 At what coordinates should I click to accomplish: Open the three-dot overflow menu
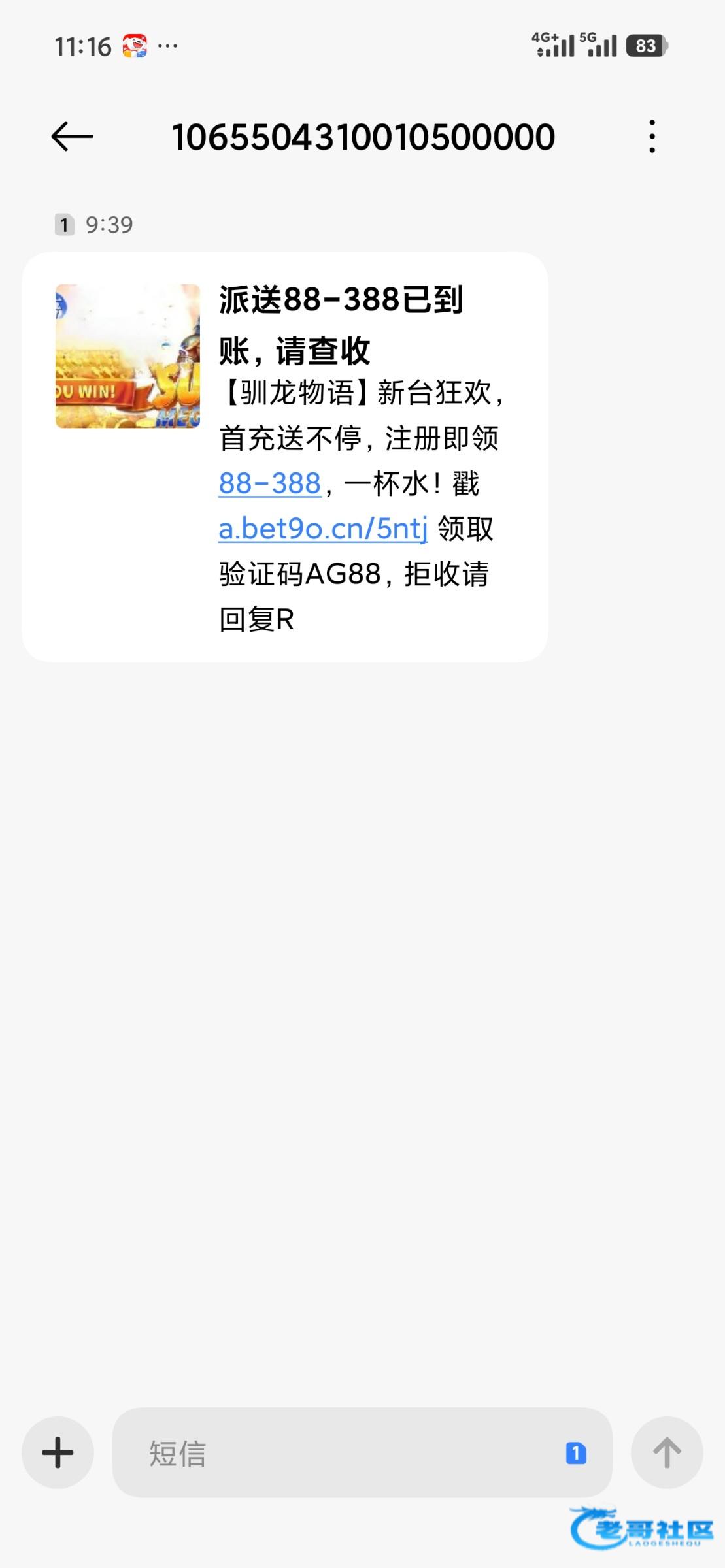pyautogui.click(x=652, y=137)
